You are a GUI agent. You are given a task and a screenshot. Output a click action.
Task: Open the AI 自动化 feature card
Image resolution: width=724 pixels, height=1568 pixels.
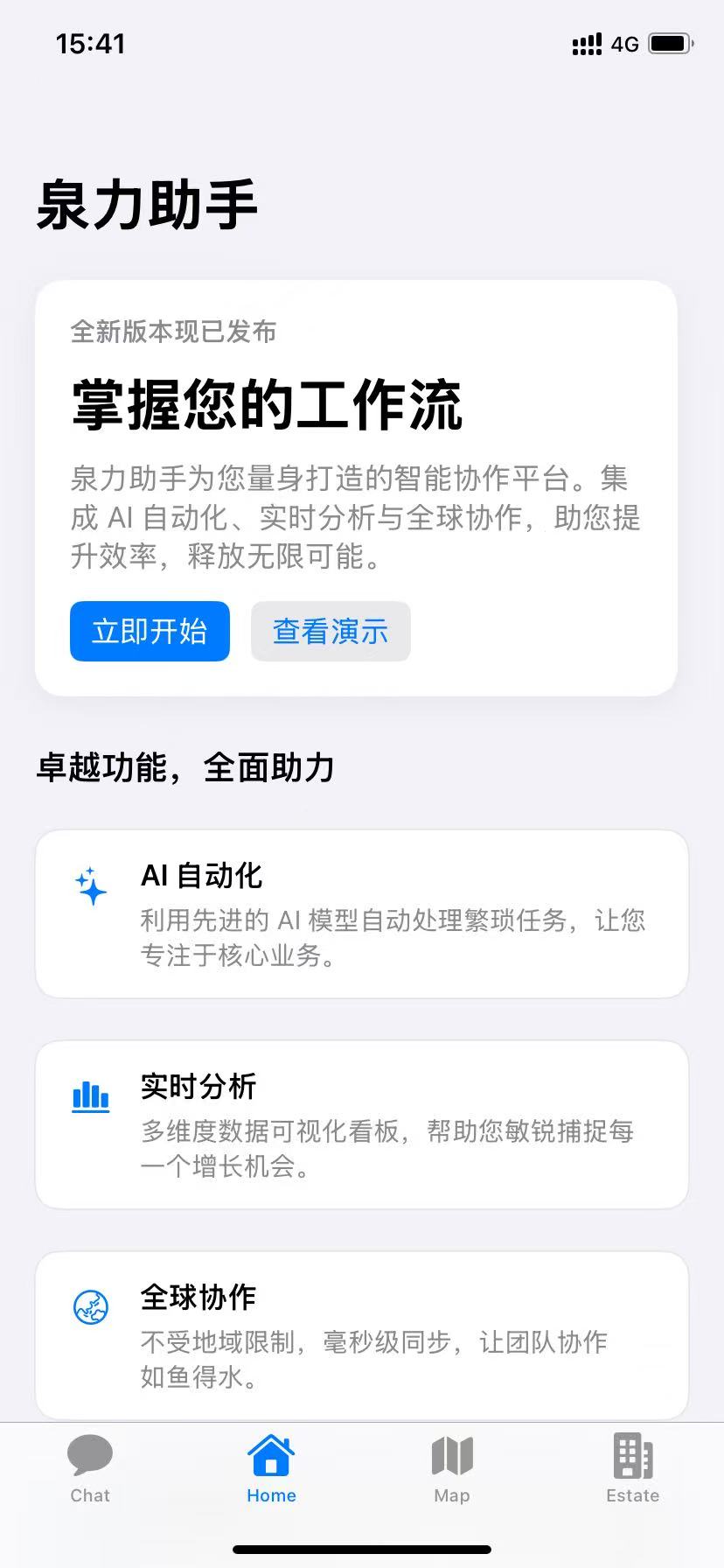(x=361, y=913)
